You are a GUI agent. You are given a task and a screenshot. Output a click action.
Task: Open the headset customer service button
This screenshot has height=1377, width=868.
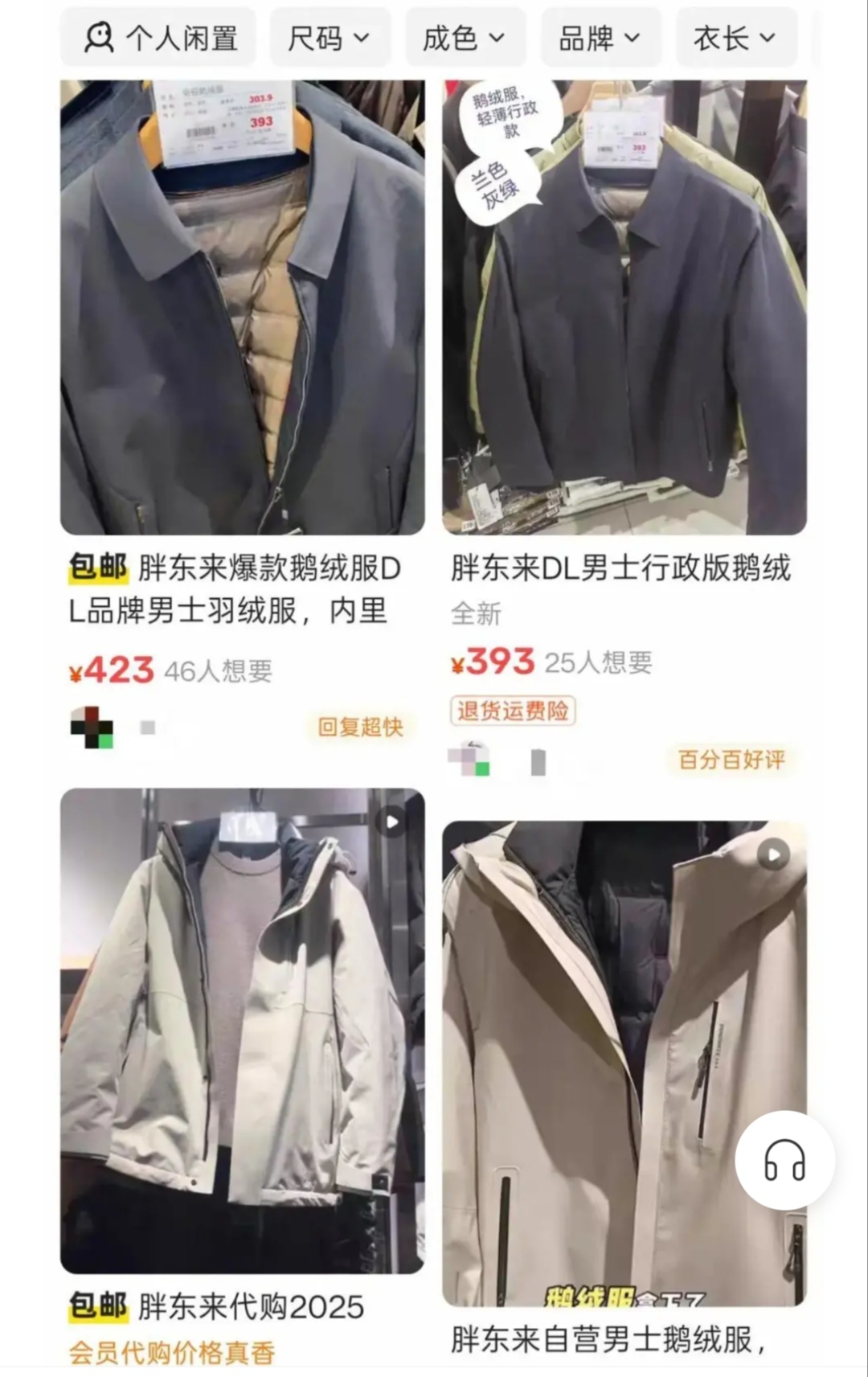(784, 1160)
